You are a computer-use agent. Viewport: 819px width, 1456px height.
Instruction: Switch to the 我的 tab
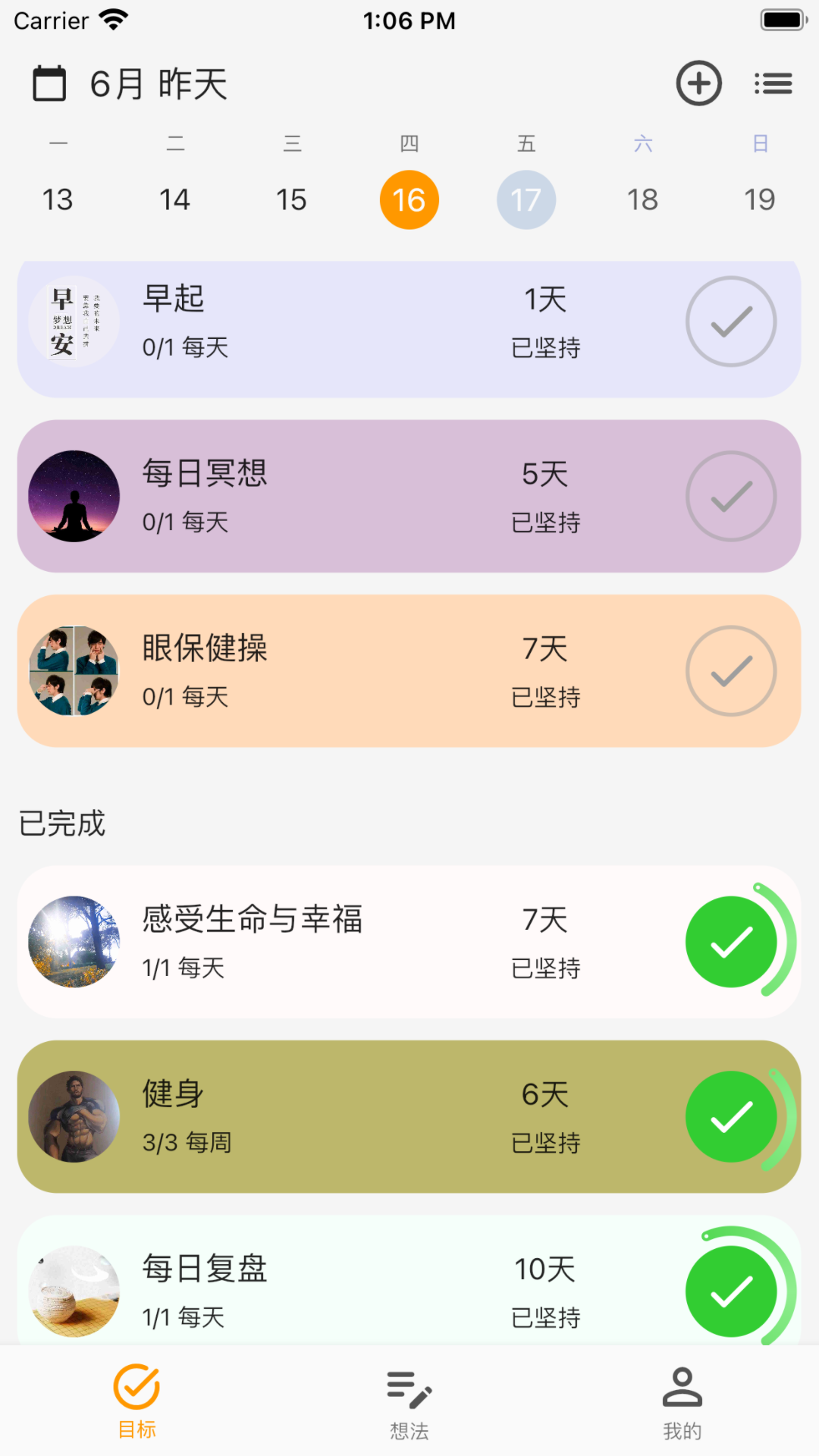click(682, 1403)
